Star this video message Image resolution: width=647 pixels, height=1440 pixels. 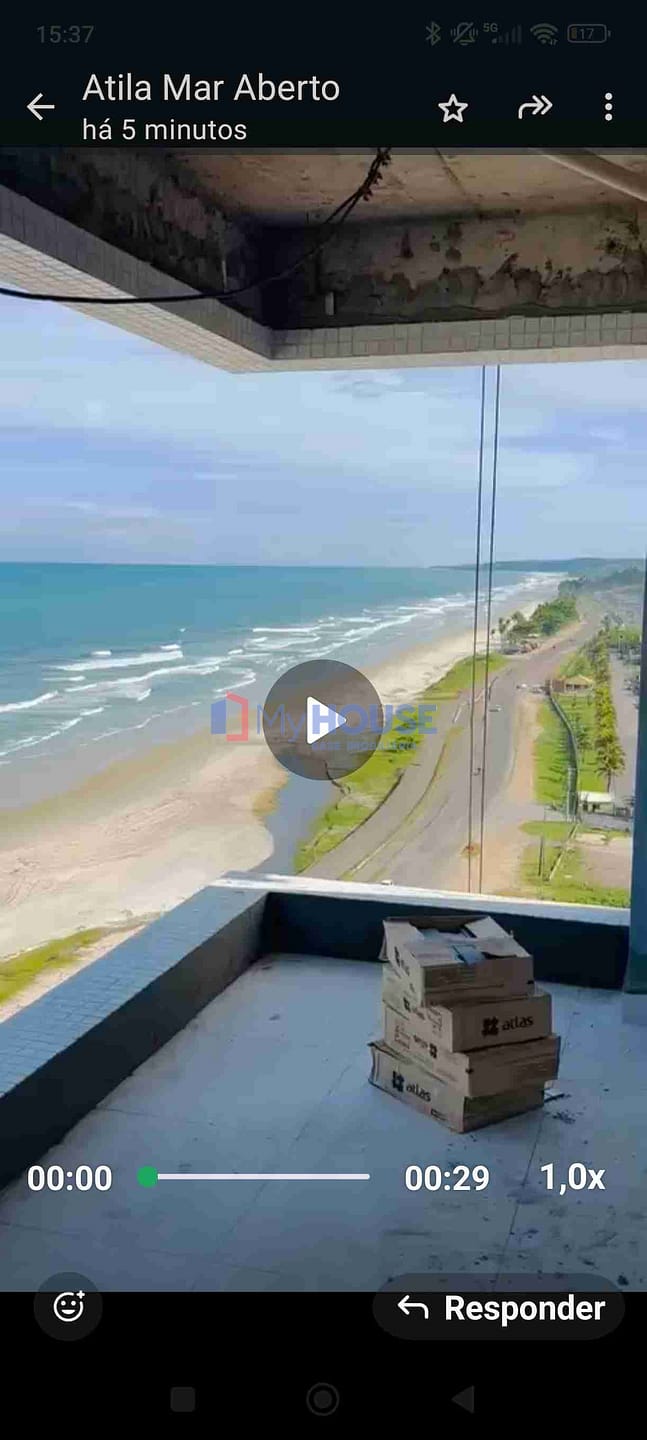tap(453, 108)
